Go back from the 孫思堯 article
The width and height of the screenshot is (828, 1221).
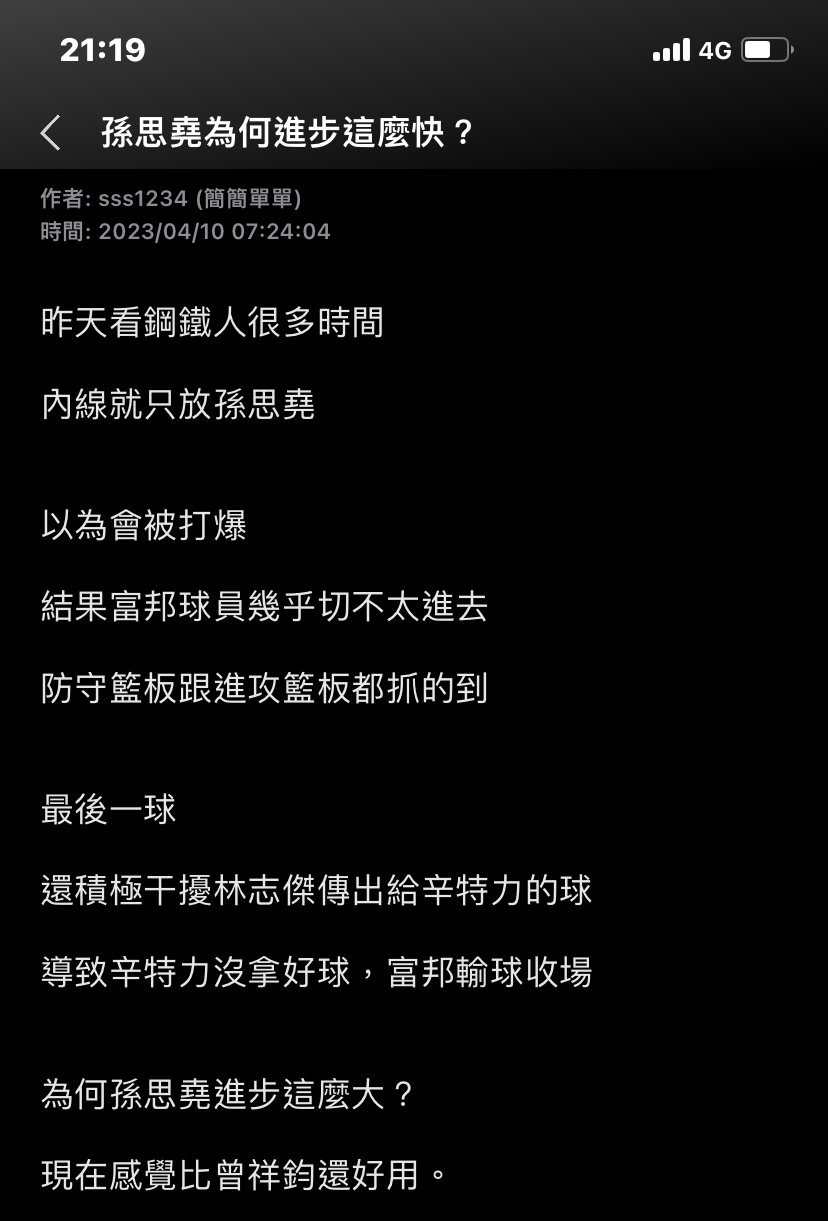click(x=51, y=132)
